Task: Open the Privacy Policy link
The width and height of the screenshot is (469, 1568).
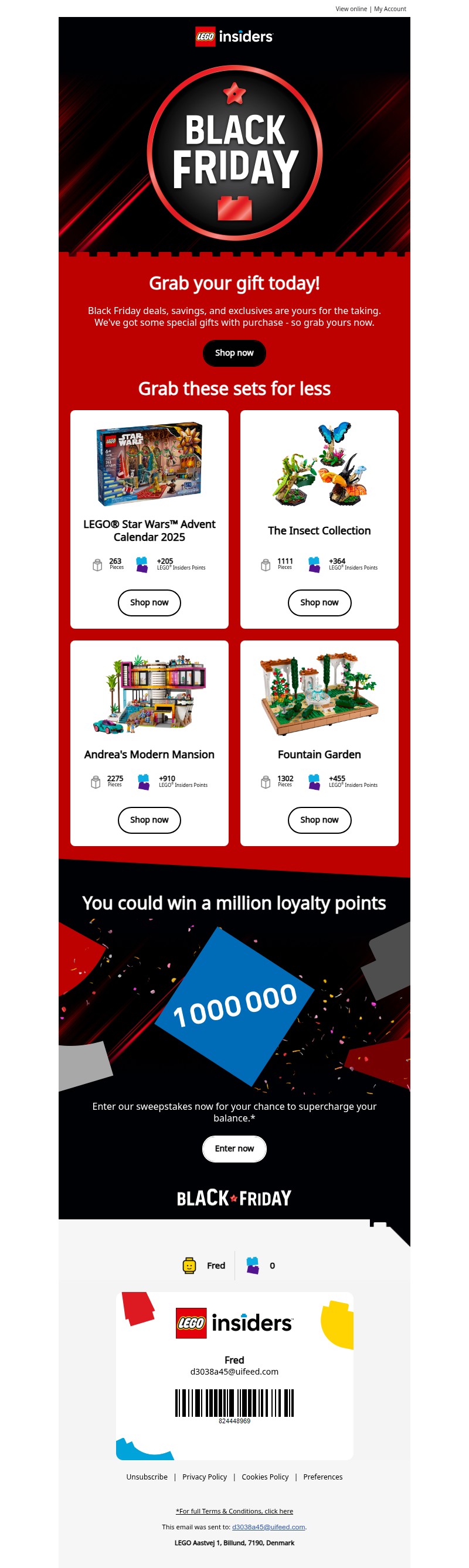Action: click(205, 1477)
